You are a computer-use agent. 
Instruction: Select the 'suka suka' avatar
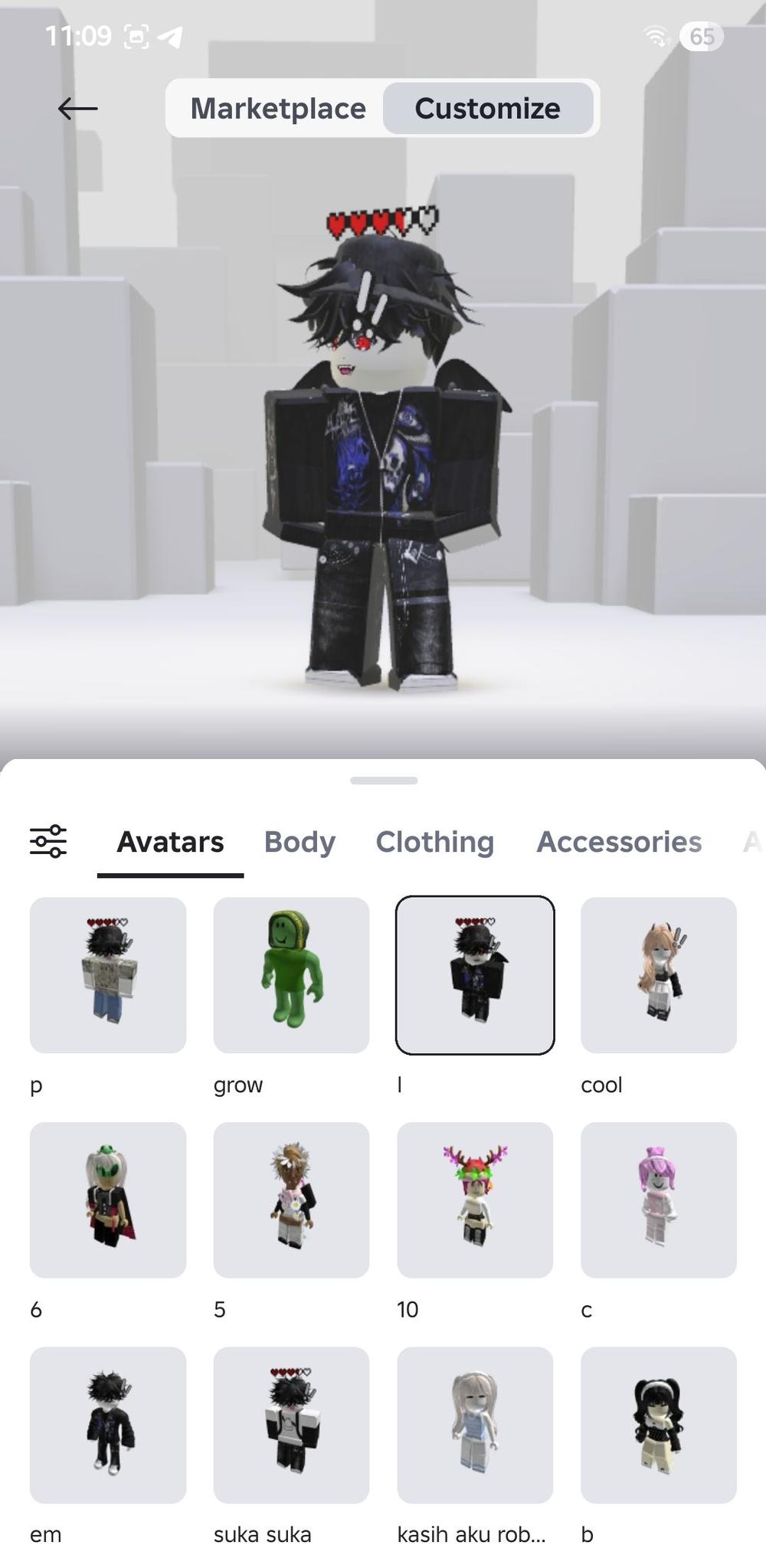[x=291, y=1425]
